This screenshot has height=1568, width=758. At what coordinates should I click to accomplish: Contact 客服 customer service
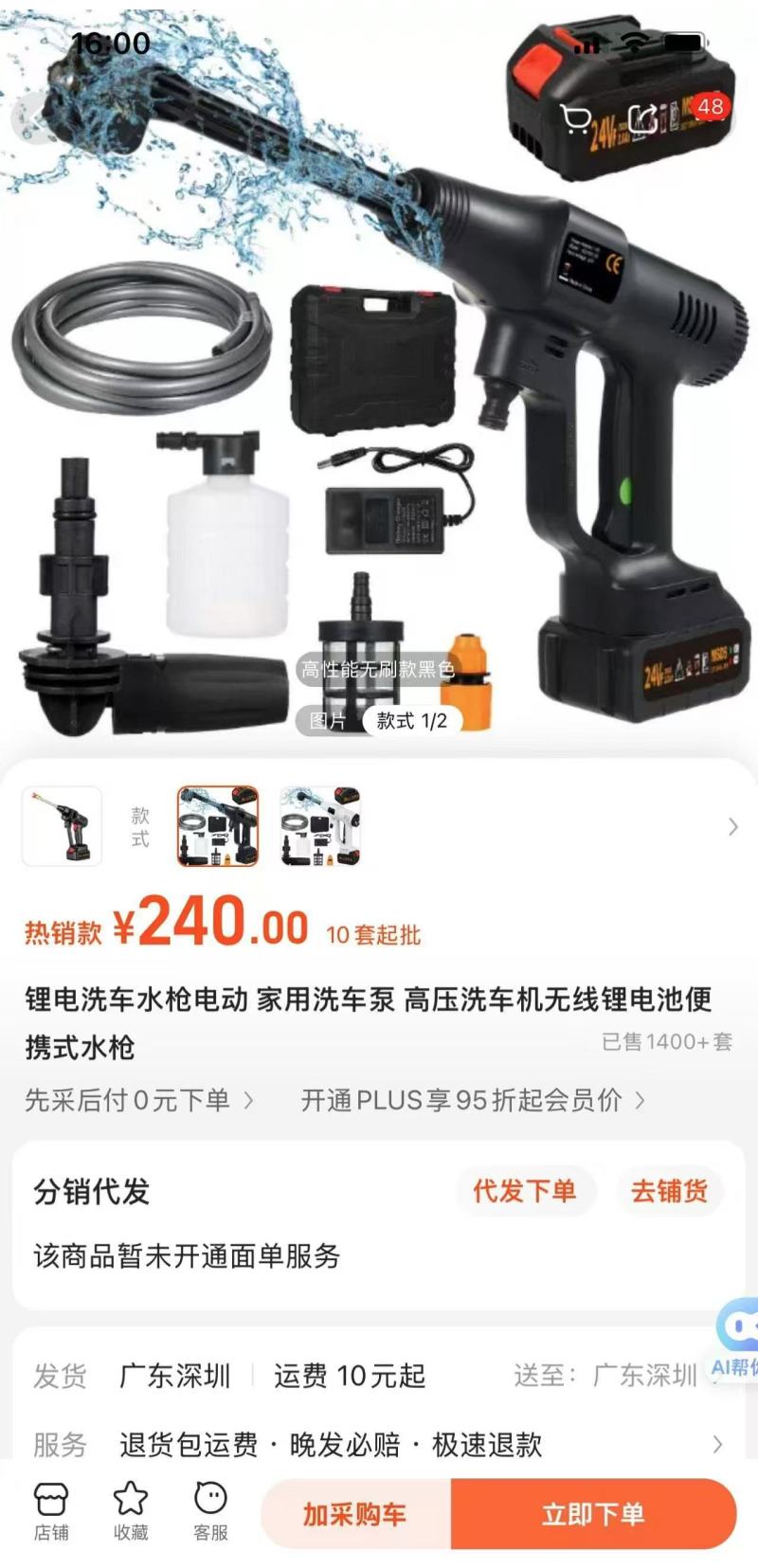click(x=210, y=1512)
